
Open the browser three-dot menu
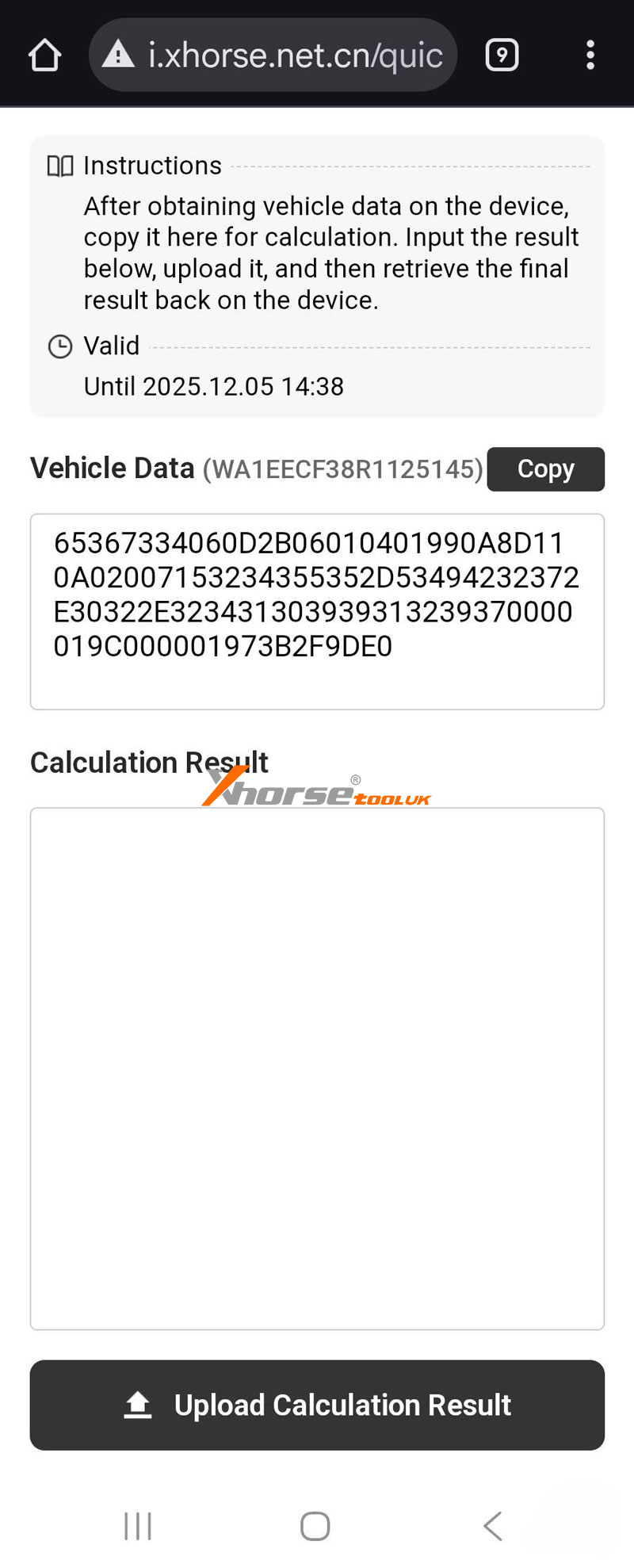(590, 54)
